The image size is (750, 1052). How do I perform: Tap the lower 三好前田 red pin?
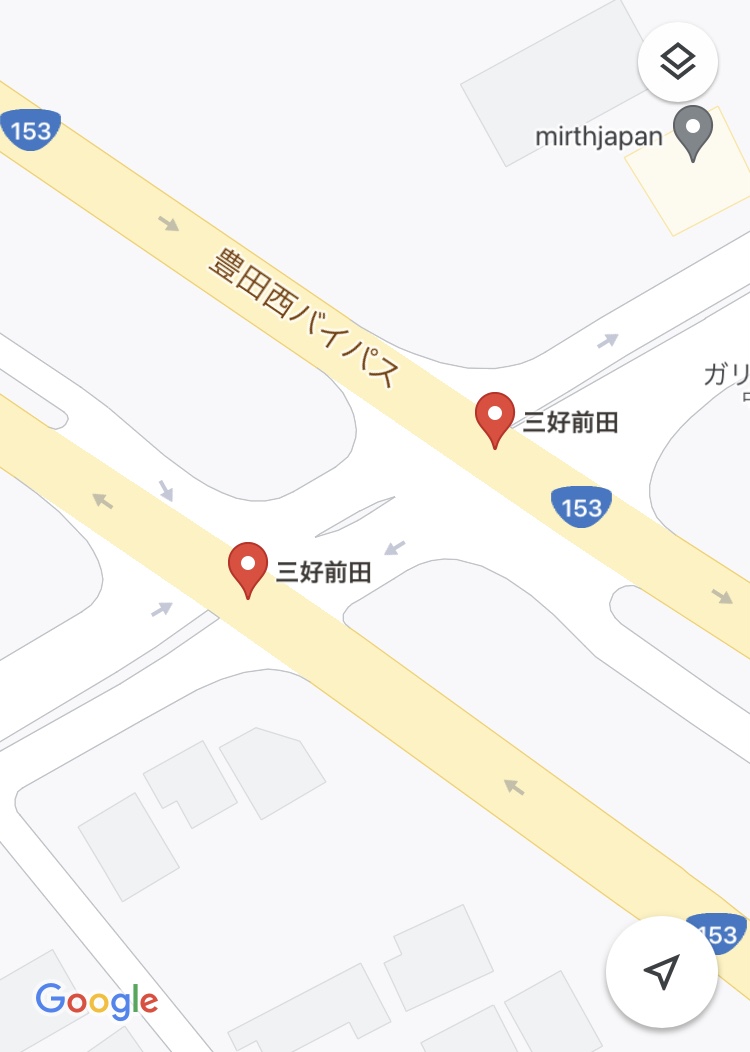[x=248, y=569]
